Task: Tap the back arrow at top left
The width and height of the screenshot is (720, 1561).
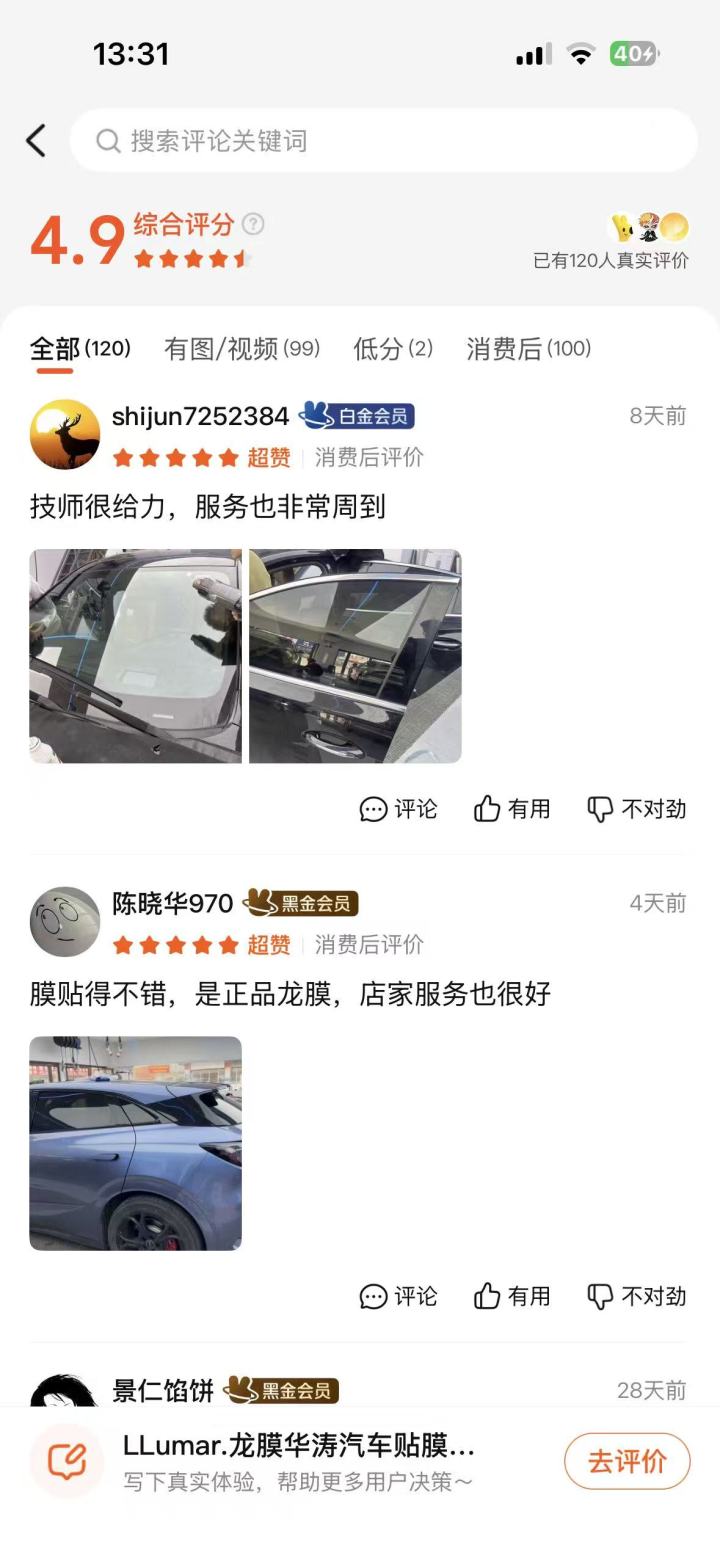Action: 36,140
